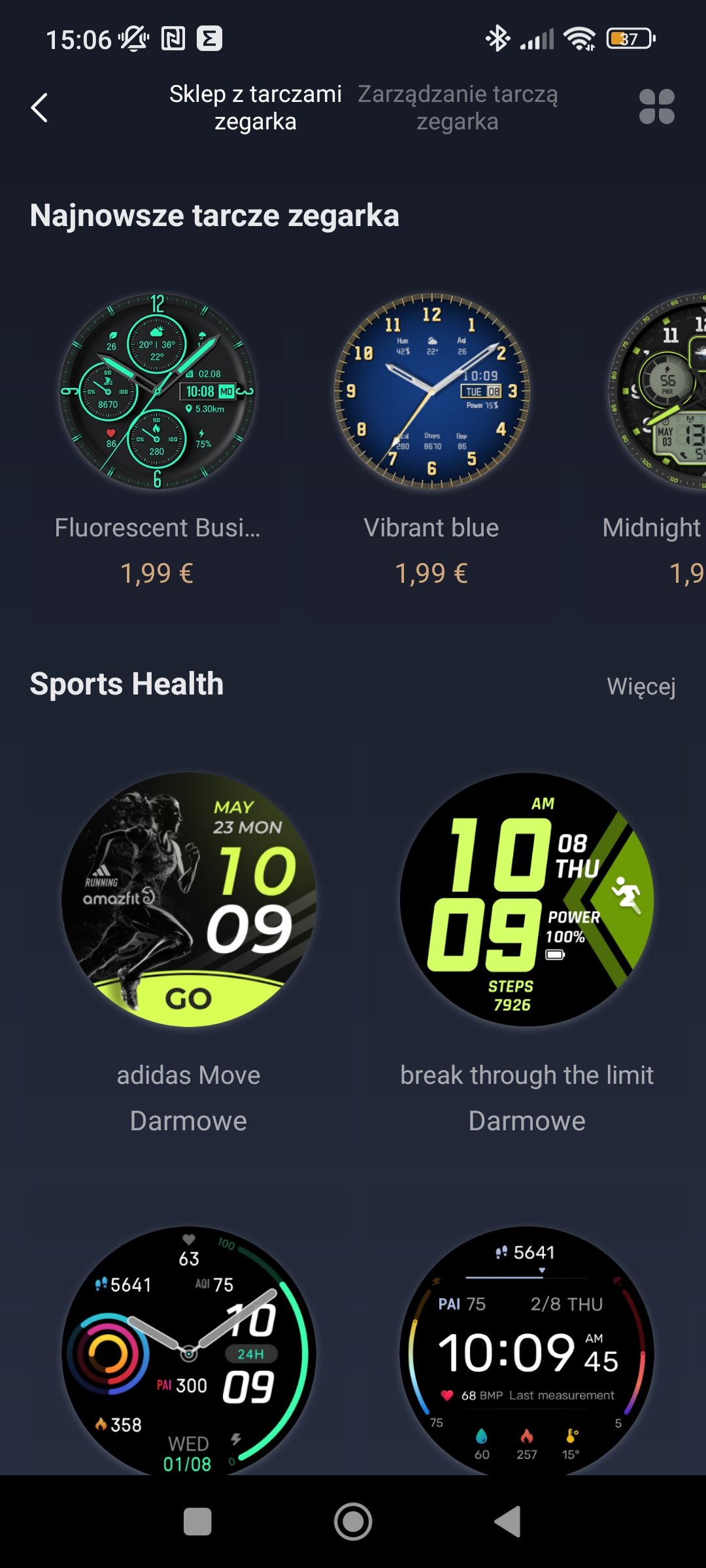The width and height of the screenshot is (706, 1568).
Task: Open the four-dot grid icon
Action: pos(656,106)
